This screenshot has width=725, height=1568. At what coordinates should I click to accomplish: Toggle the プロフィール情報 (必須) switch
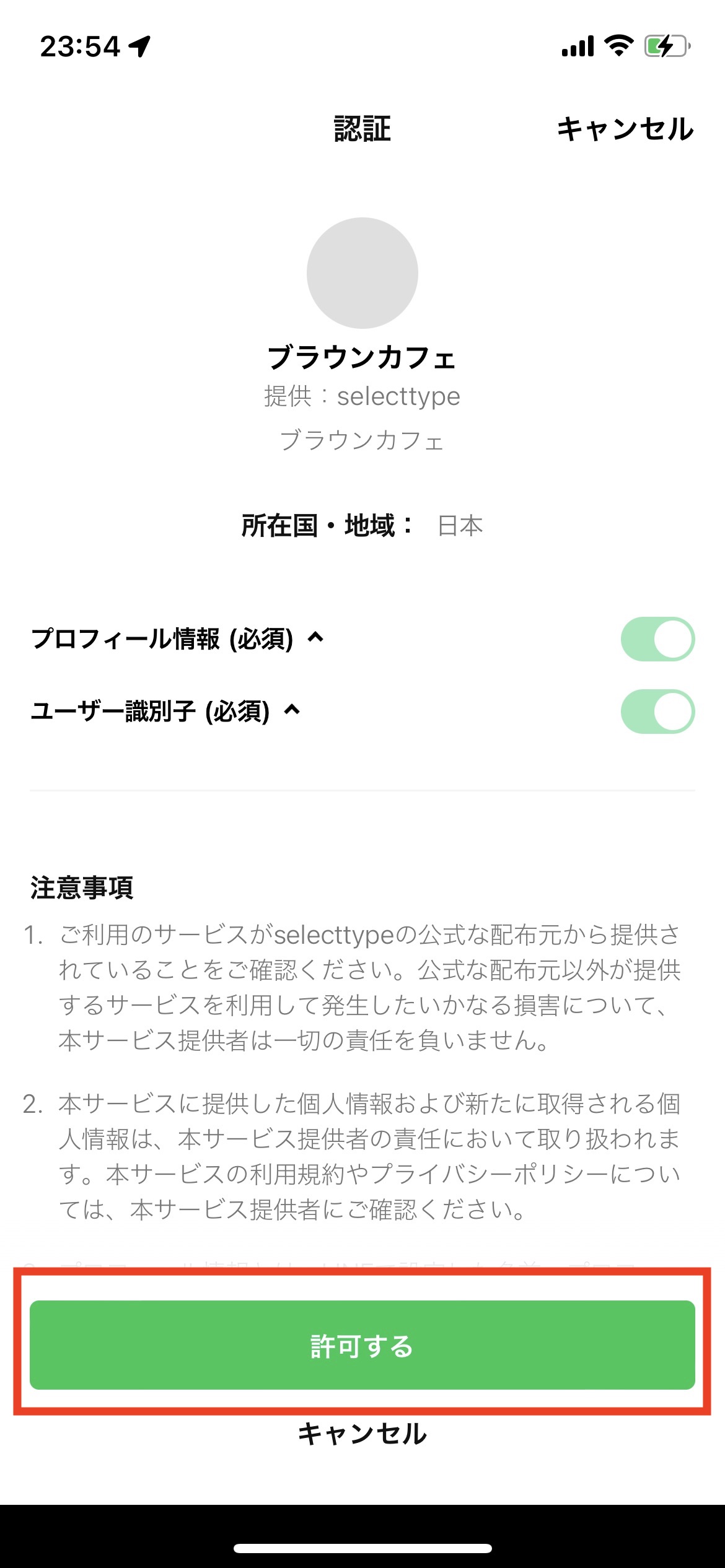tap(657, 639)
